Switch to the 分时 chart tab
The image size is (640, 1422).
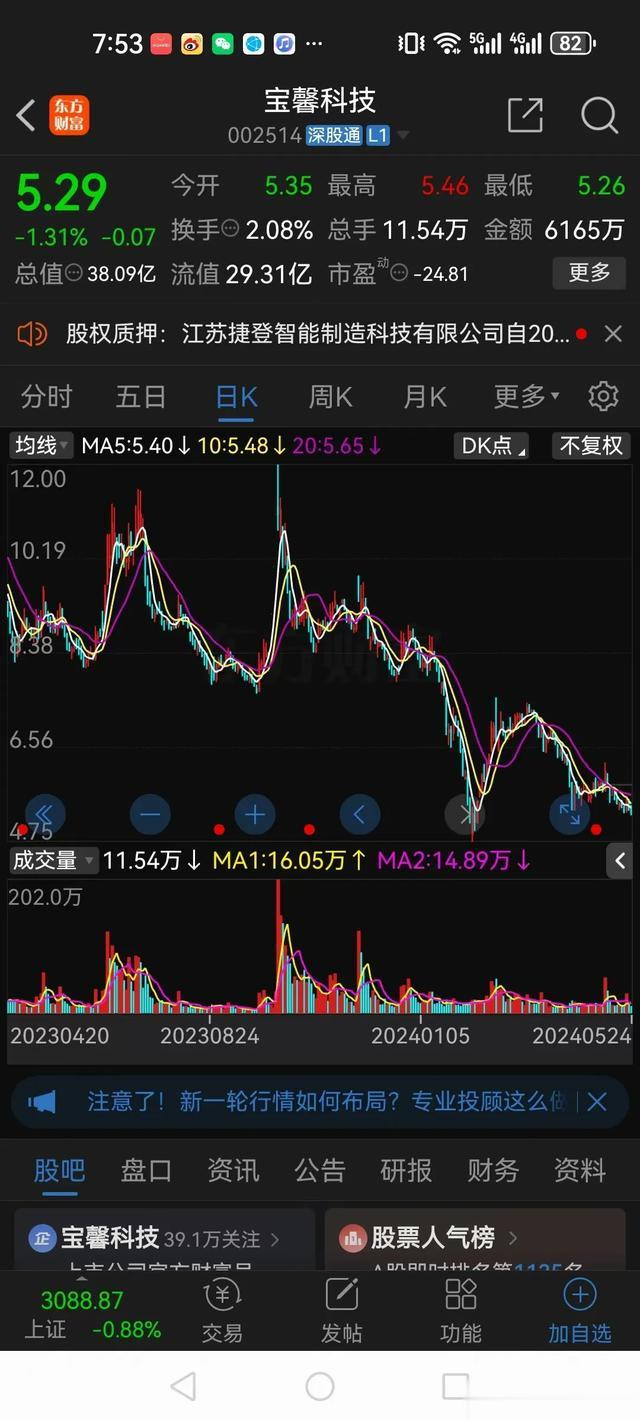(47, 397)
